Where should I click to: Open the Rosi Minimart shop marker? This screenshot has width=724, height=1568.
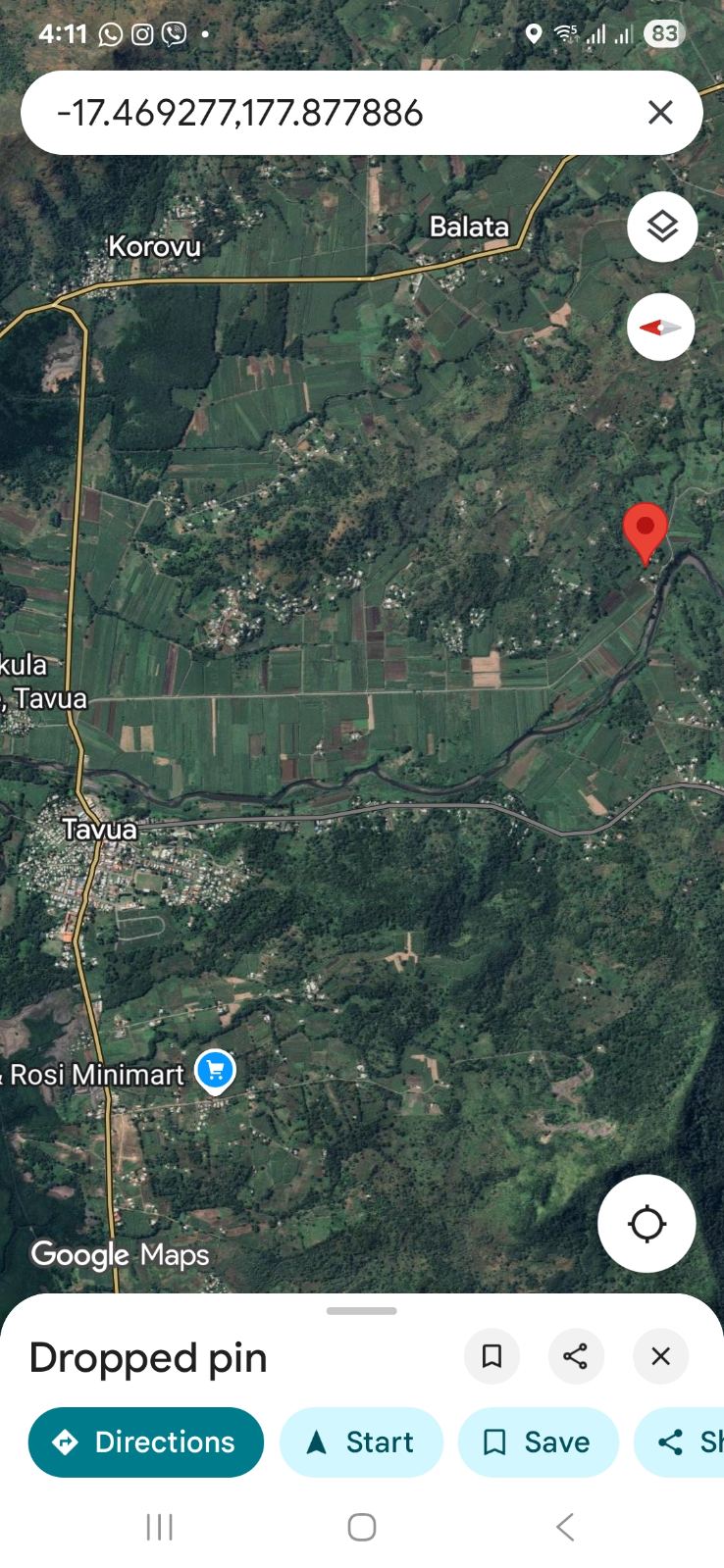point(215,1070)
